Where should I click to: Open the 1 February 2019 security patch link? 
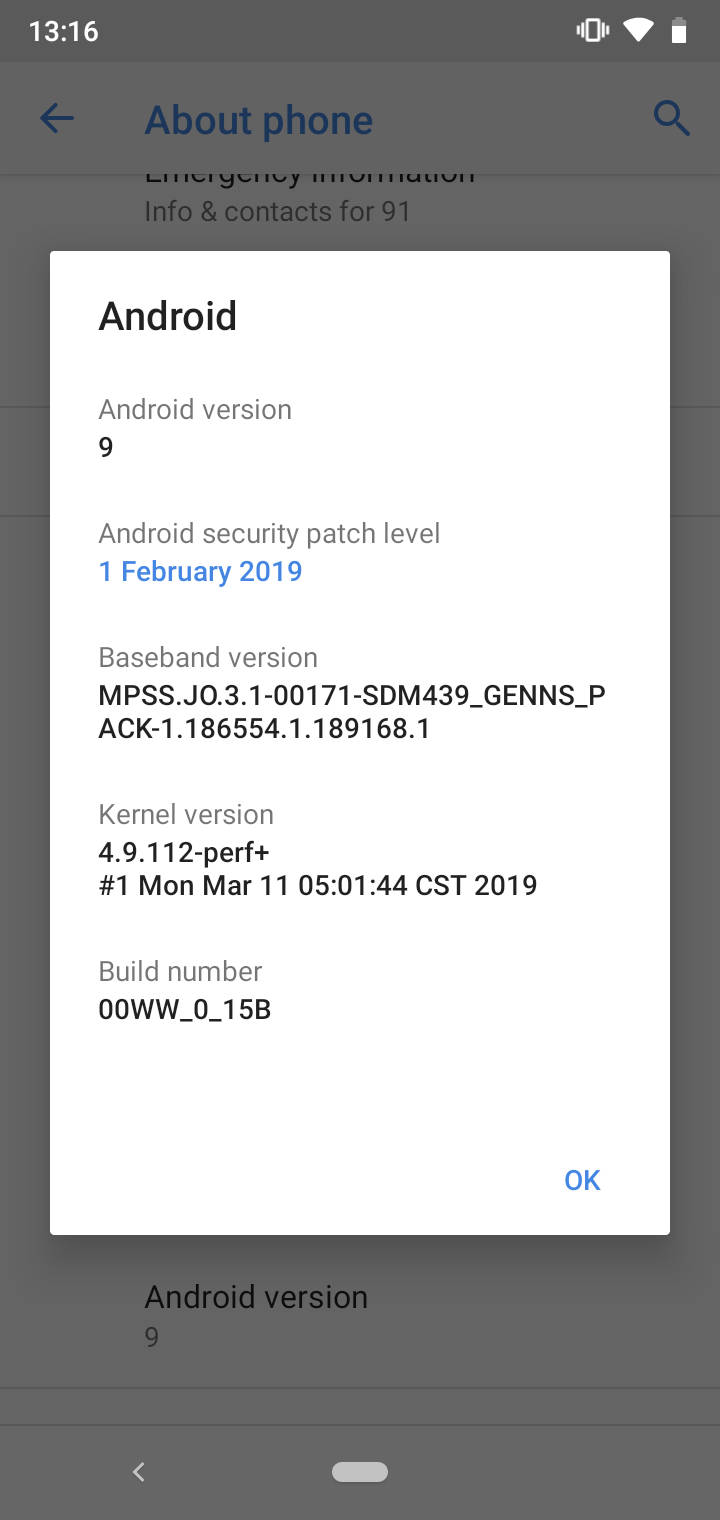[200, 571]
